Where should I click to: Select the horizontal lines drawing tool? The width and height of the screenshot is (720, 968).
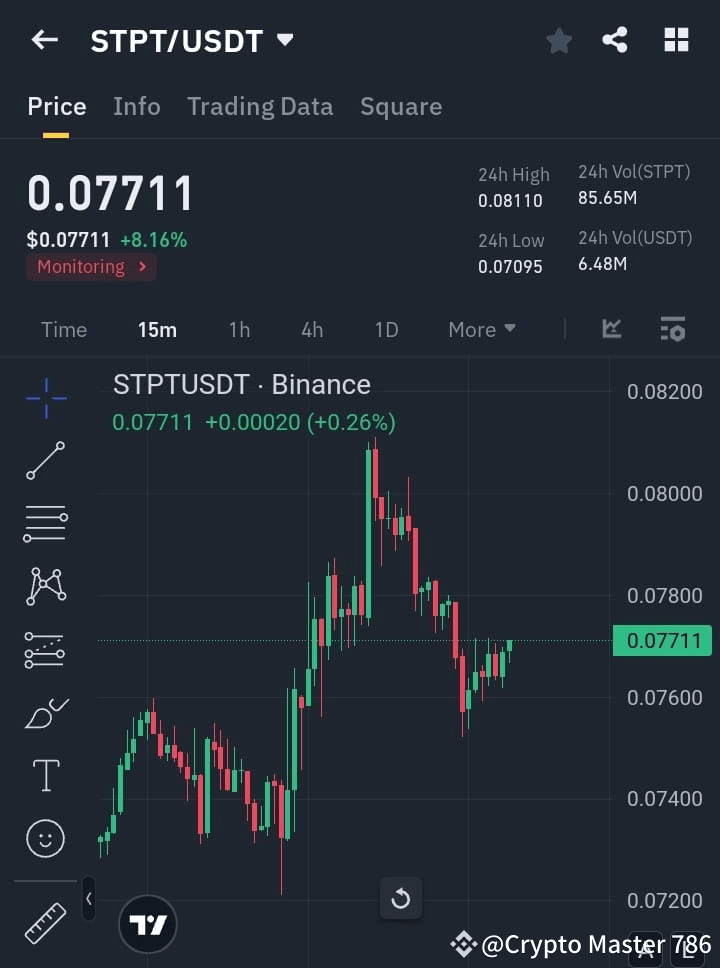coord(44,524)
